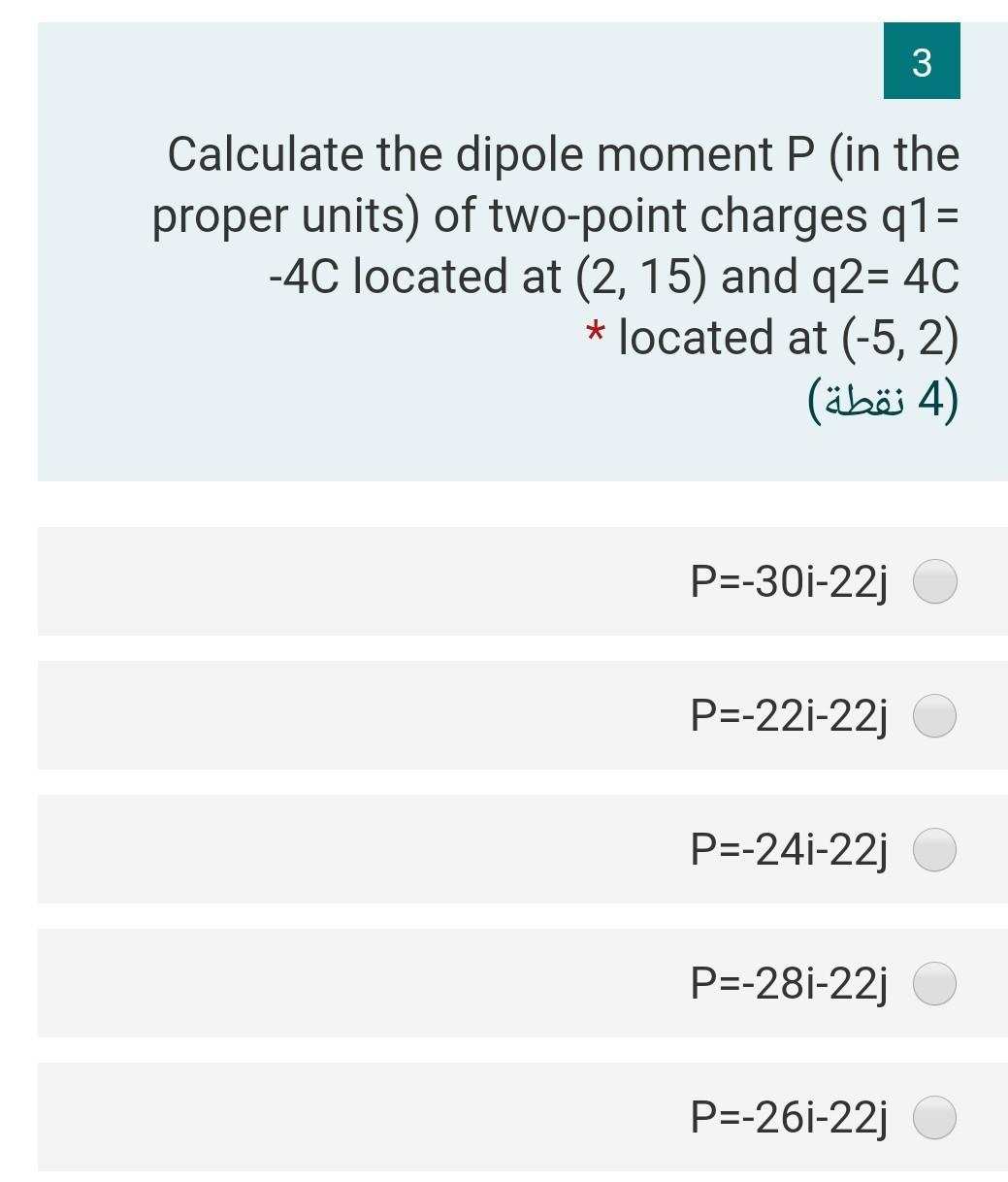1008x1182 pixels.
Task: Click the answer option P=-22i-22j
Action: coord(788,716)
